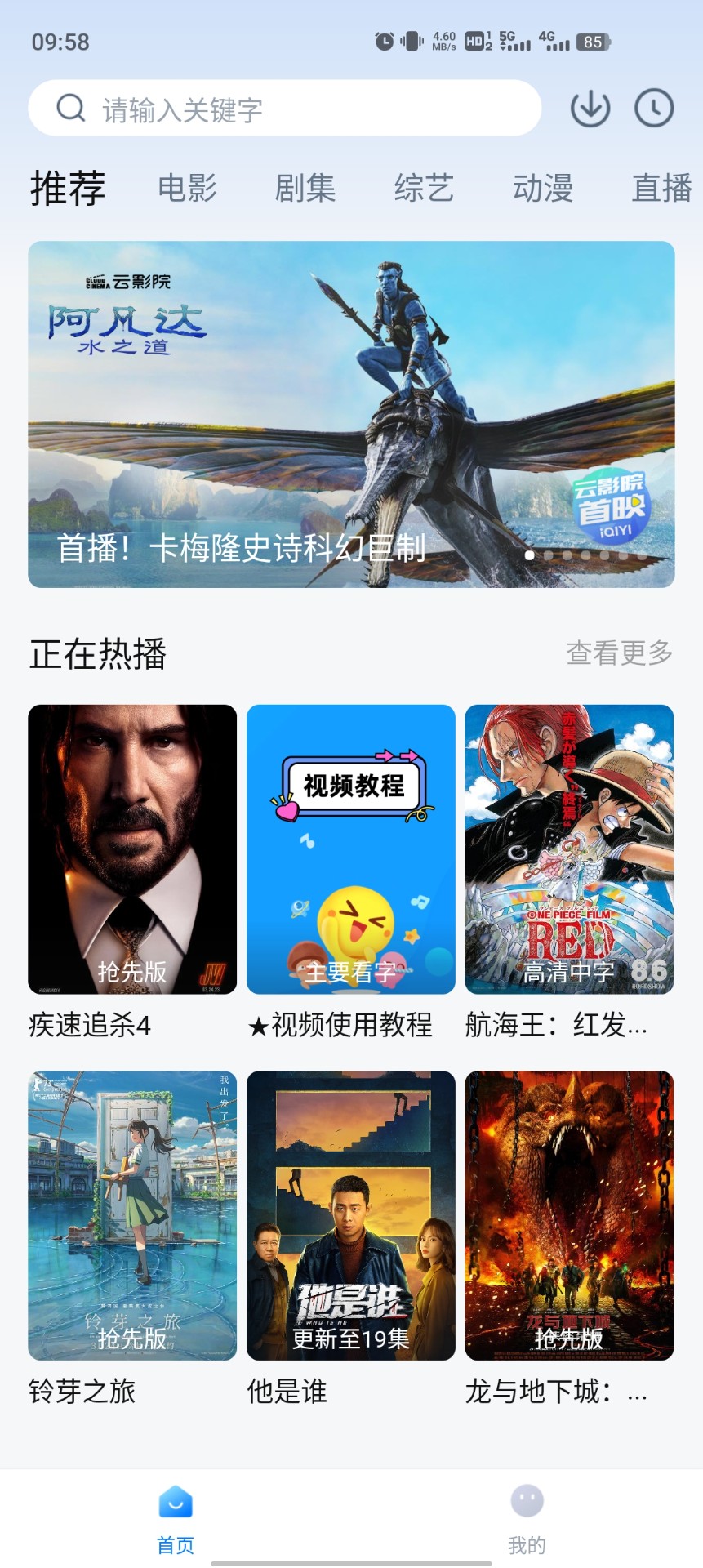Open the 综艺 category tab
The height and width of the screenshot is (1568, 703).
point(424,188)
